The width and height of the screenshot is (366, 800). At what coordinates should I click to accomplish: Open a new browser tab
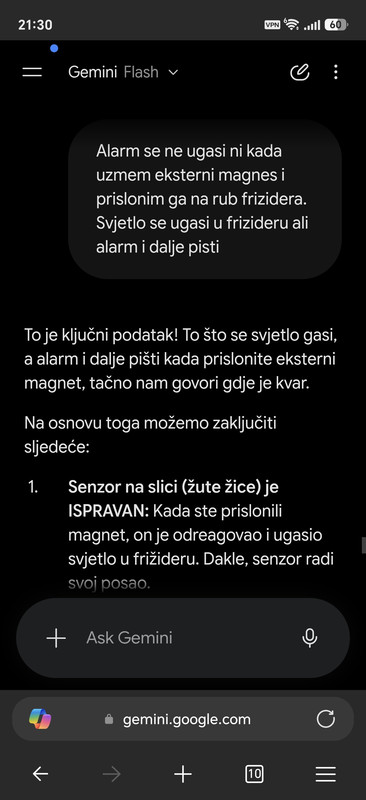[183, 774]
